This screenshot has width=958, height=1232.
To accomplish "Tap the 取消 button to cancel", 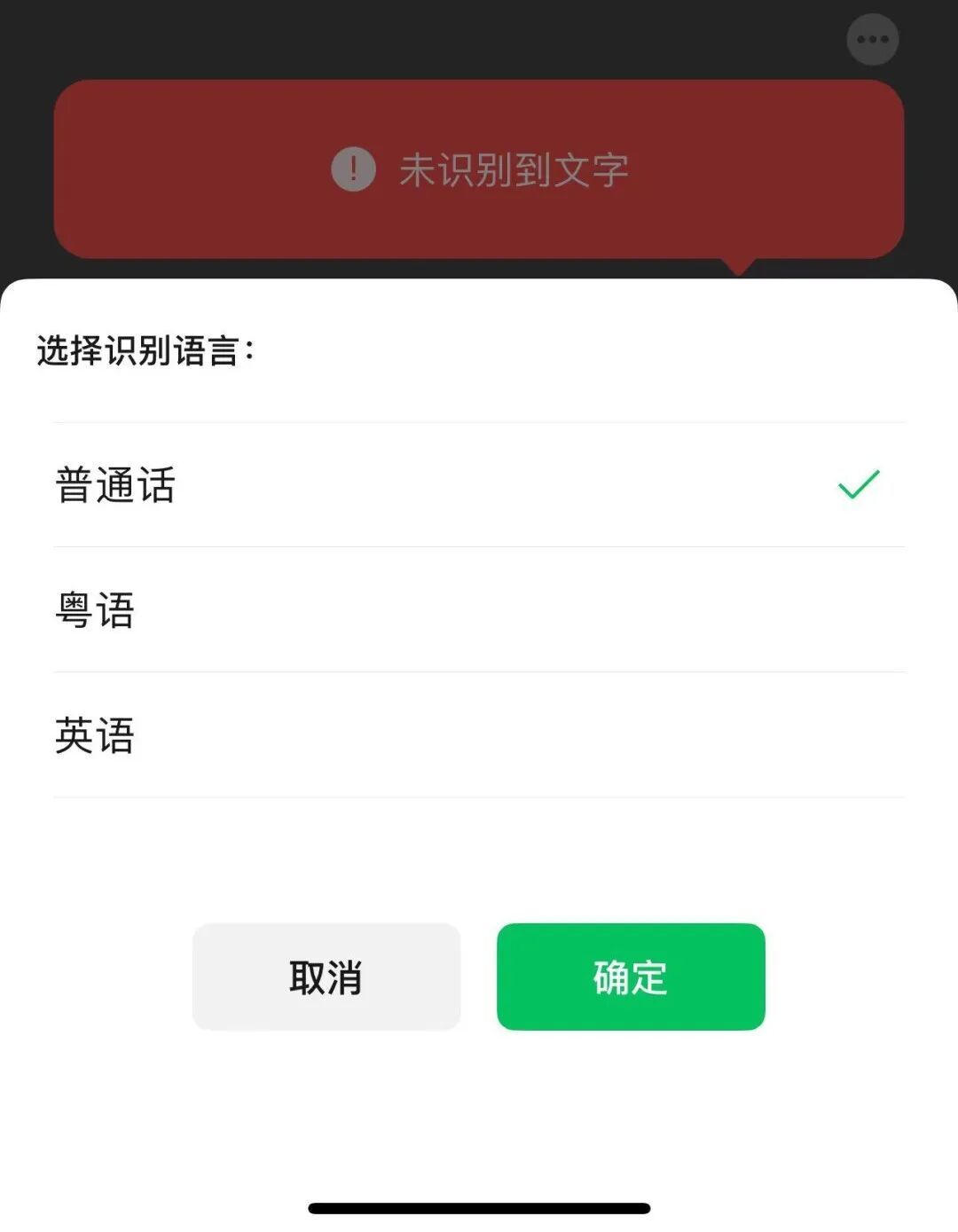I will coord(326,978).
